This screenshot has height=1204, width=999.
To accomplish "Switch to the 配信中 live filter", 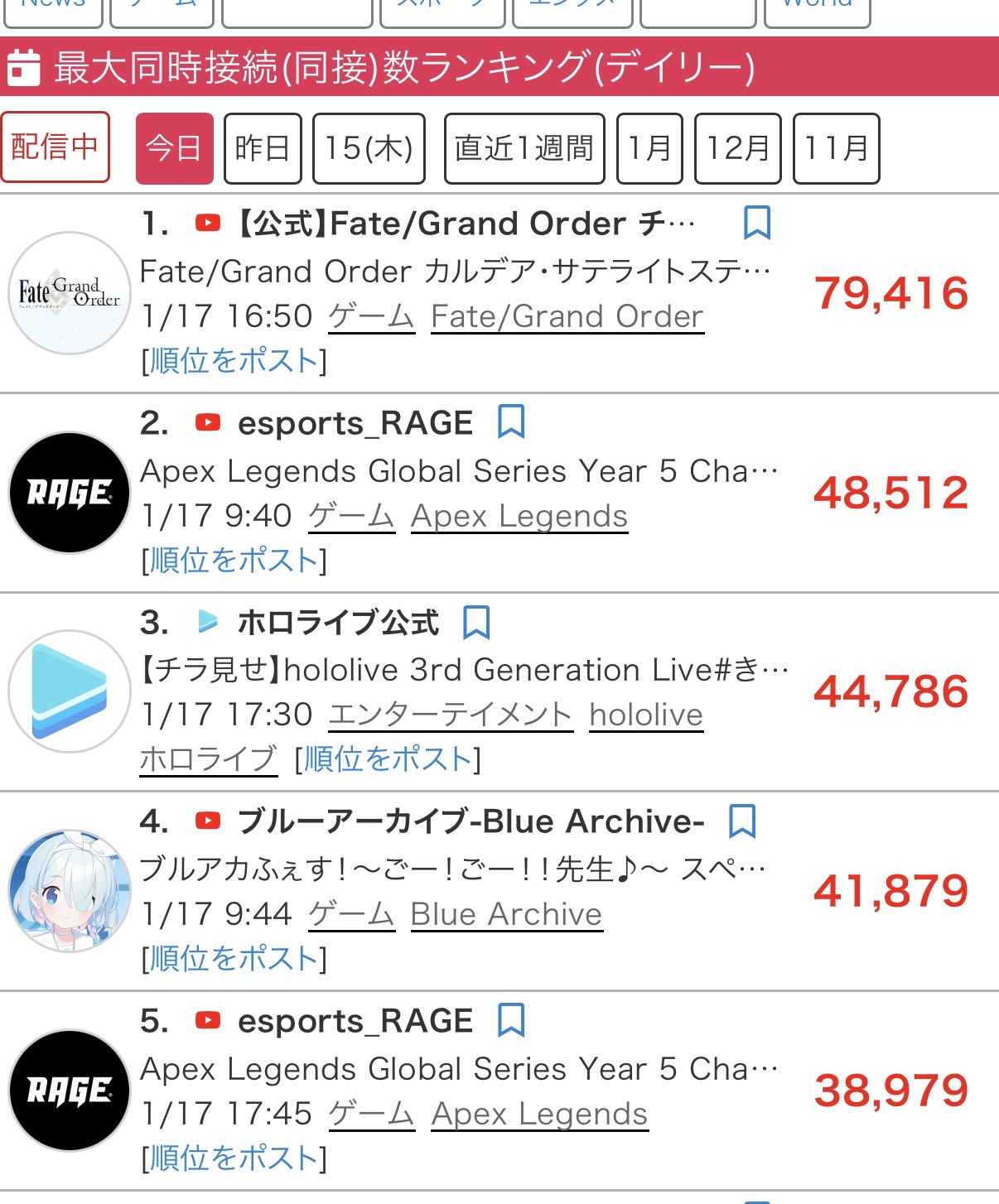I will coord(55,147).
